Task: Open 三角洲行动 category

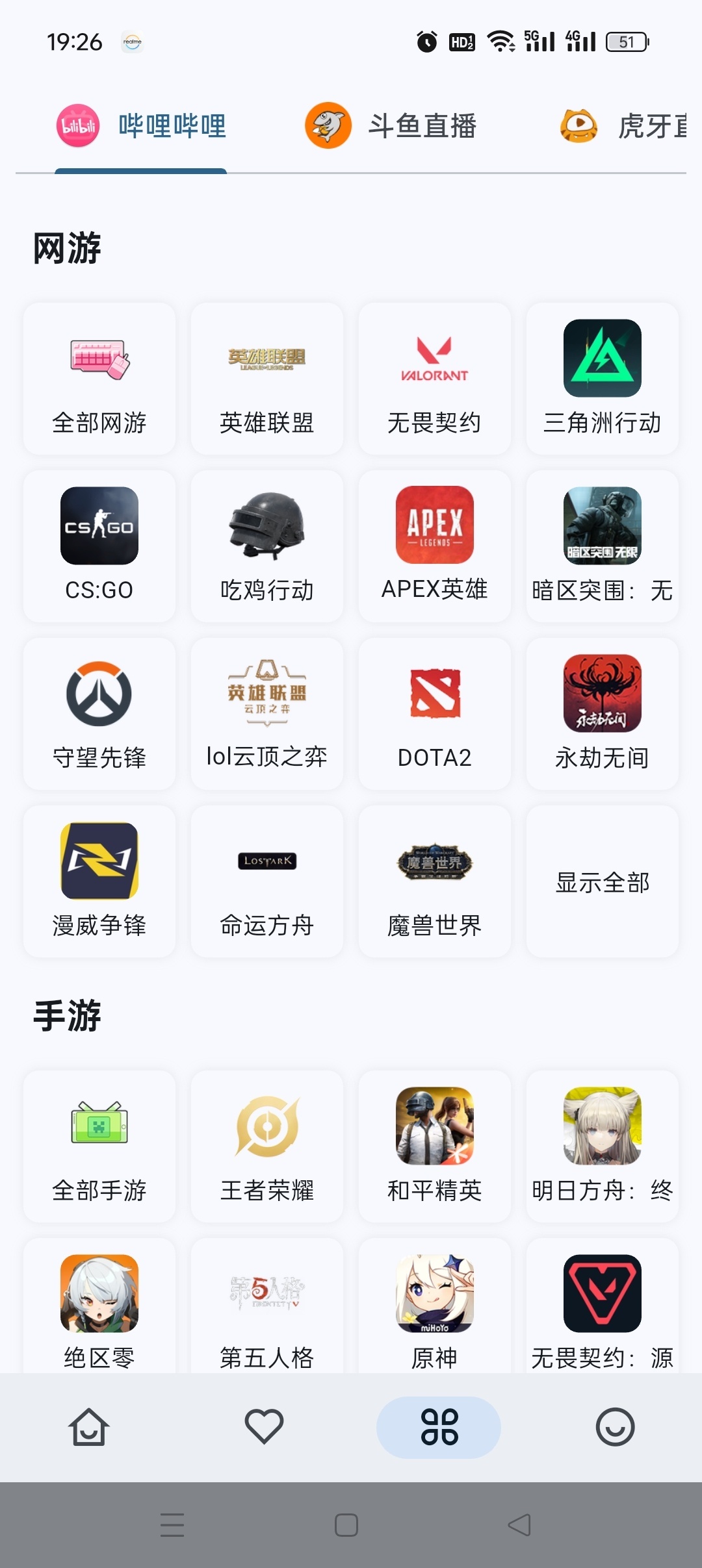Action: (x=603, y=379)
